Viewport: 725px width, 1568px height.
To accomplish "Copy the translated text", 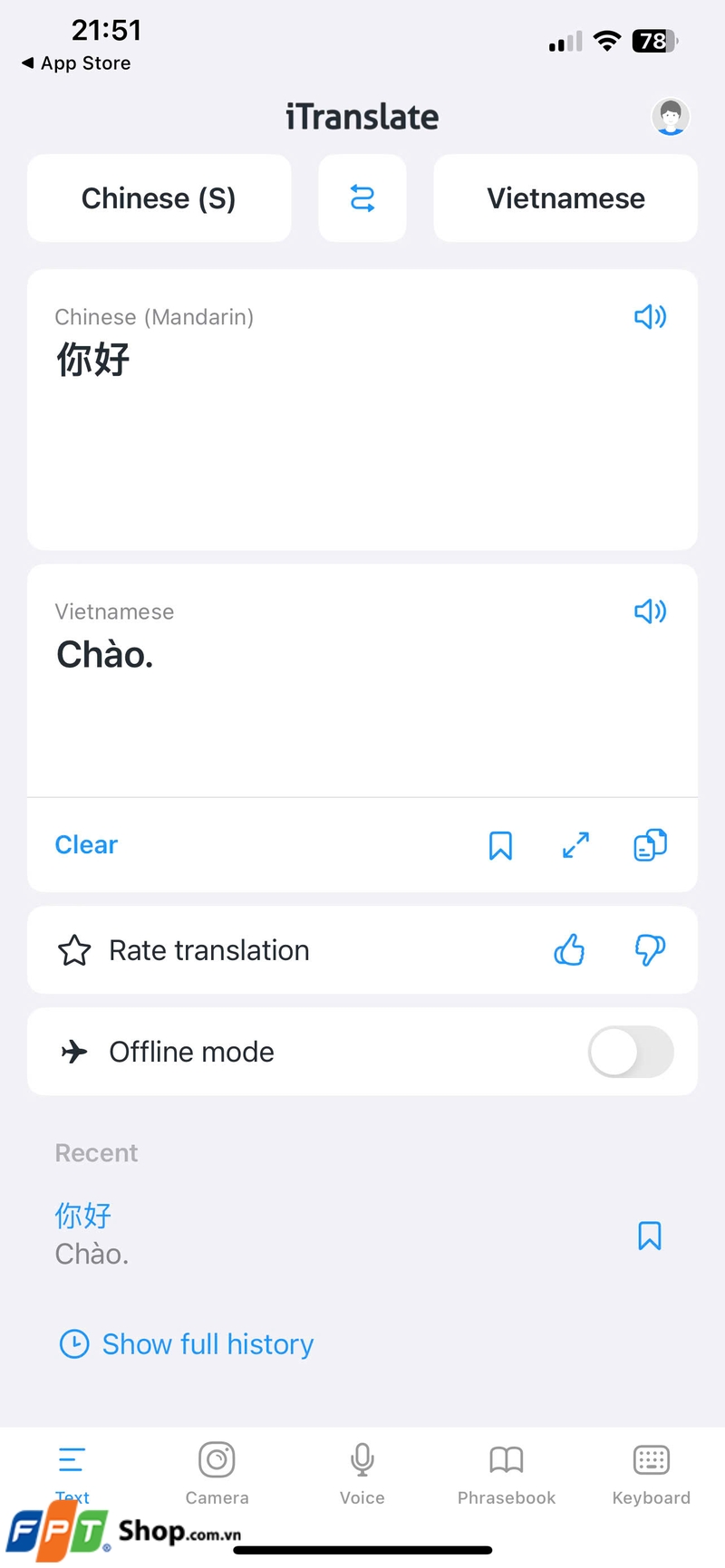I will coord(649,844).
